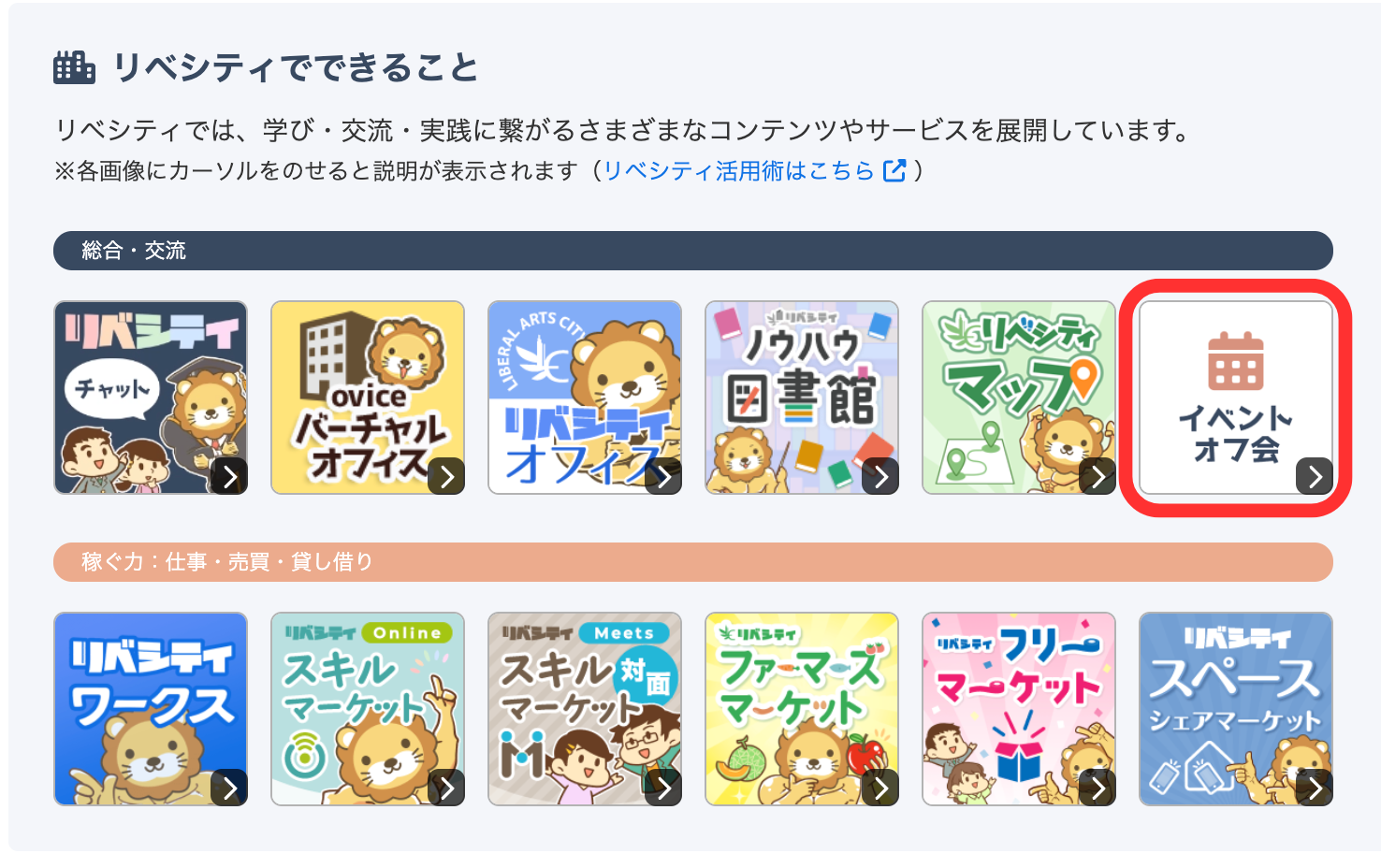Open the リベシティ チャット tile
This screenshot has height=868, width=1381.
coord(151,398)
